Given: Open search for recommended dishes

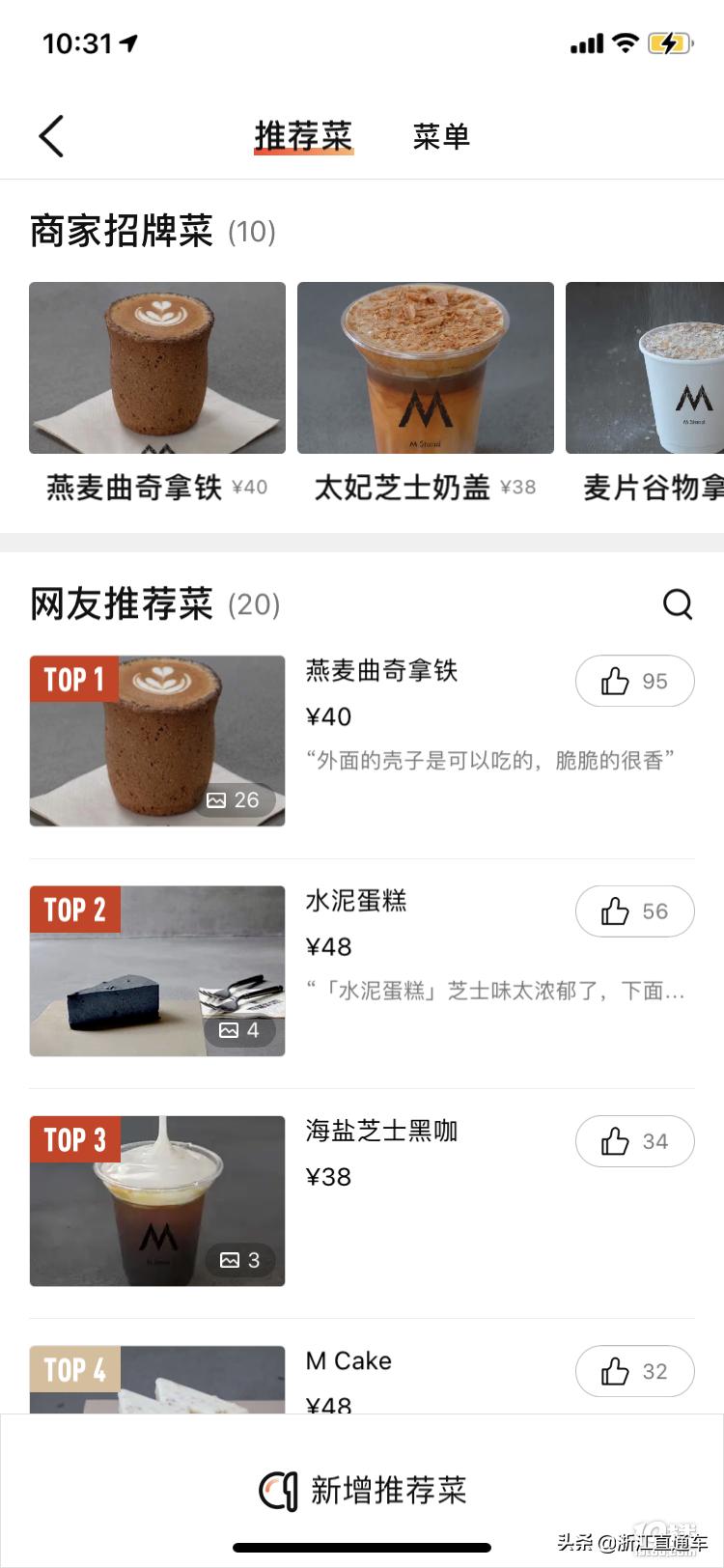Looking at the screenshot, I should point(679,605).
